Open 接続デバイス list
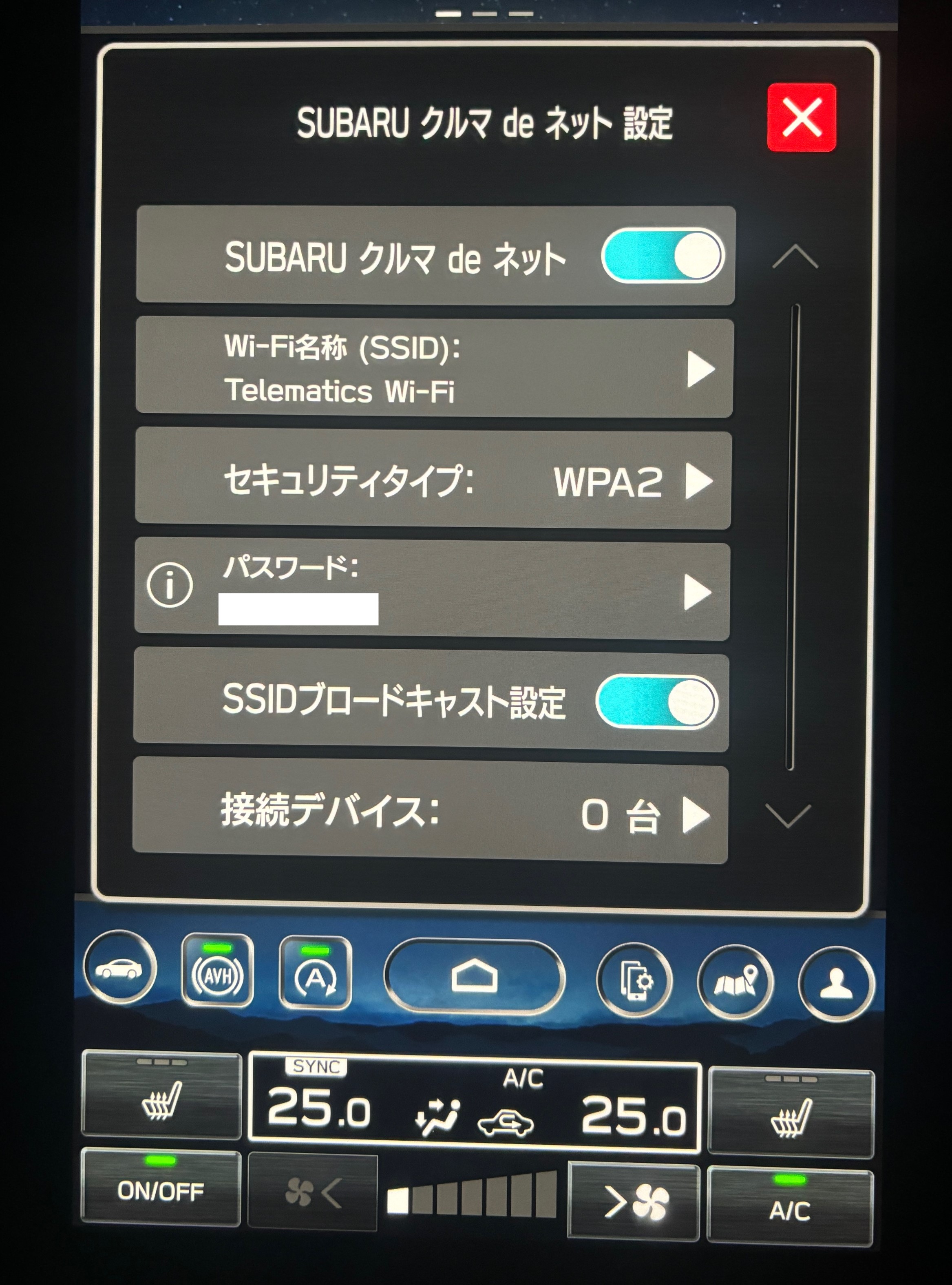Viewport: 952px width, 1285px height. click(430, 814)
